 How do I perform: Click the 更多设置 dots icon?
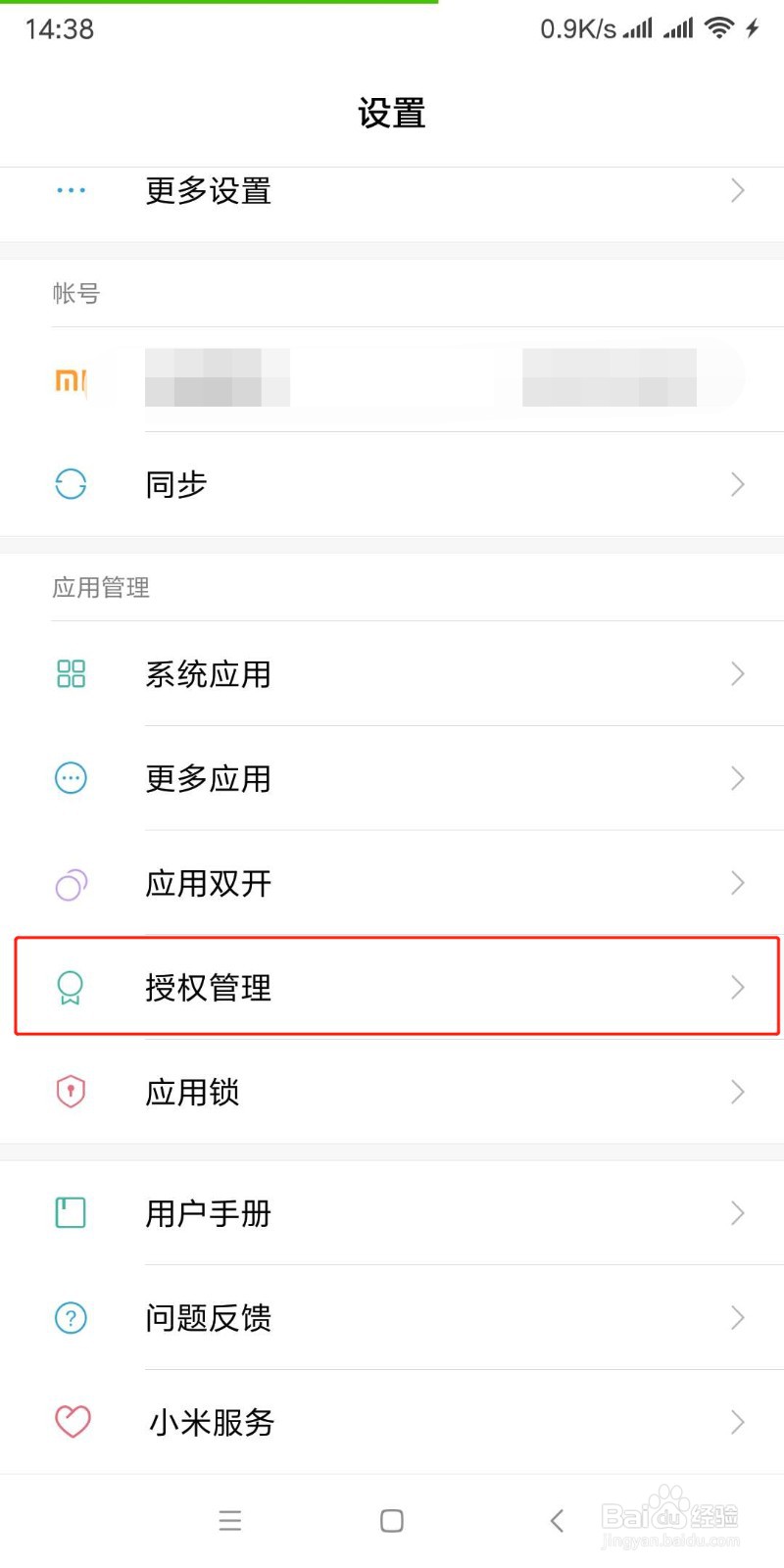pos(70,190)
